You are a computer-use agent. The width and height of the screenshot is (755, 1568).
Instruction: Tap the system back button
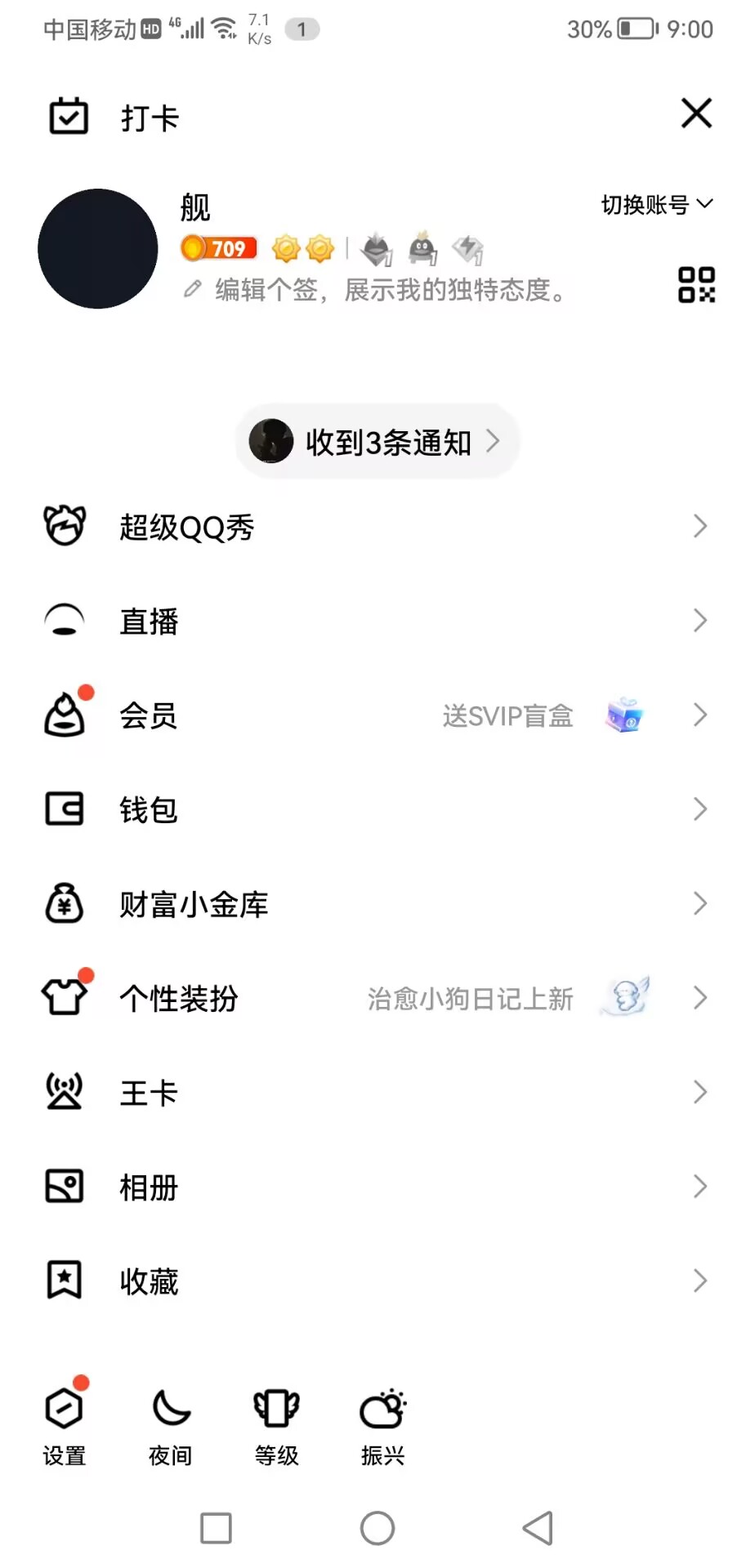click(x=538, y=1528)
